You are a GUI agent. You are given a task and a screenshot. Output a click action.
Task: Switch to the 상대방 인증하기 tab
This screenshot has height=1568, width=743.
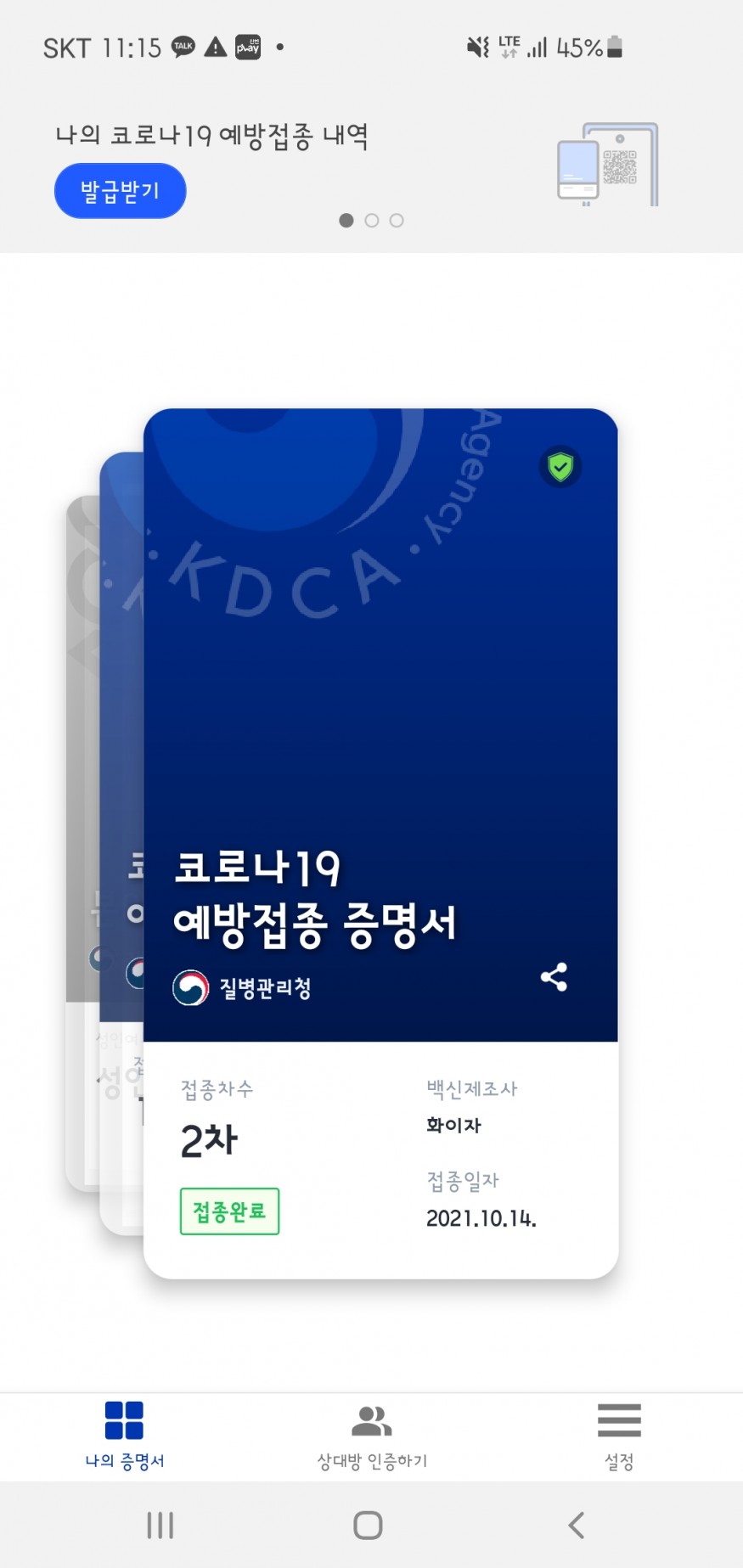pos(371,1436)
